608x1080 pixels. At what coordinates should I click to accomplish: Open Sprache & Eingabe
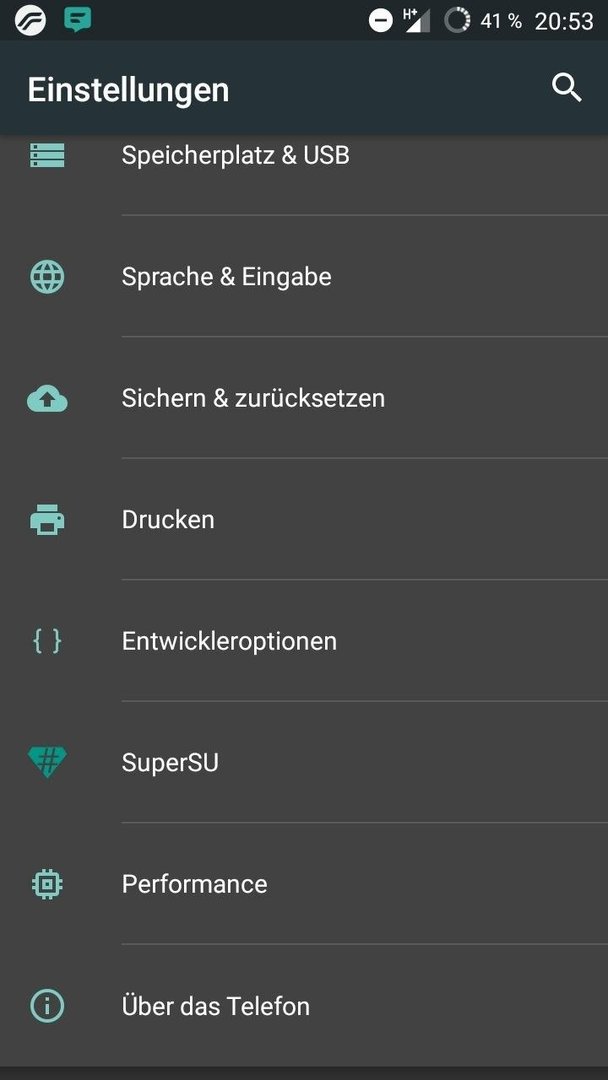(304, 277)
